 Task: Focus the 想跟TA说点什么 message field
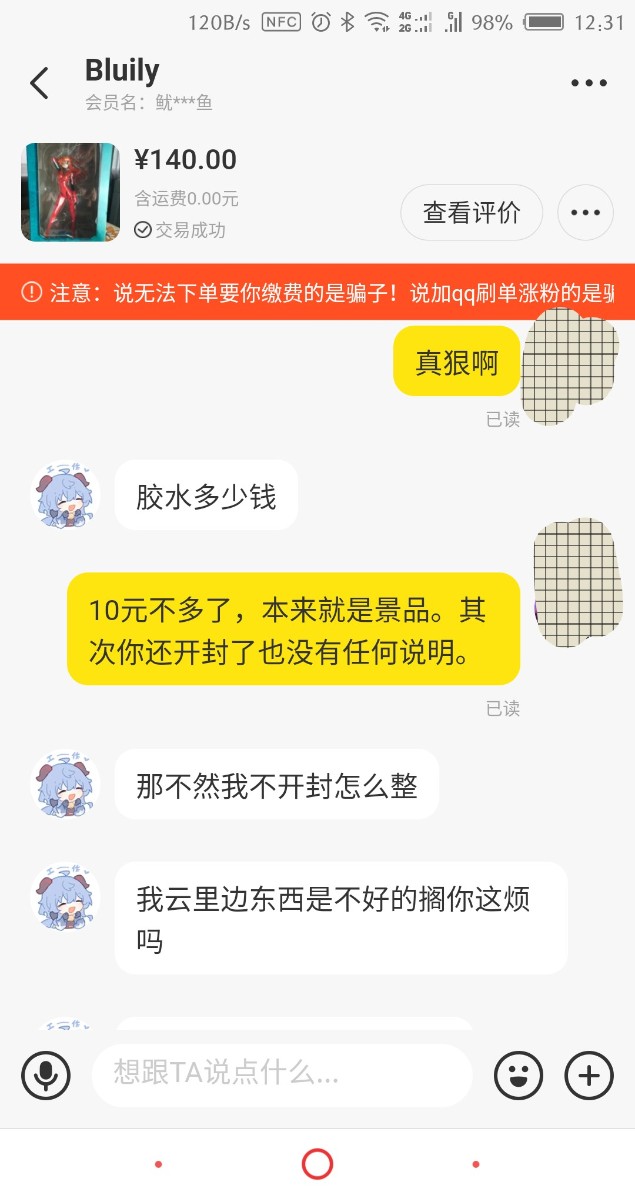coord(281,1075)
